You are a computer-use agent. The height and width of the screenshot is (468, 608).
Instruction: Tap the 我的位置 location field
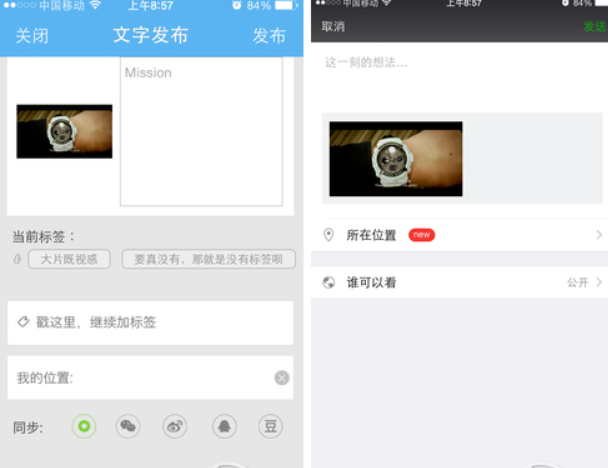[x=140, y=378]
